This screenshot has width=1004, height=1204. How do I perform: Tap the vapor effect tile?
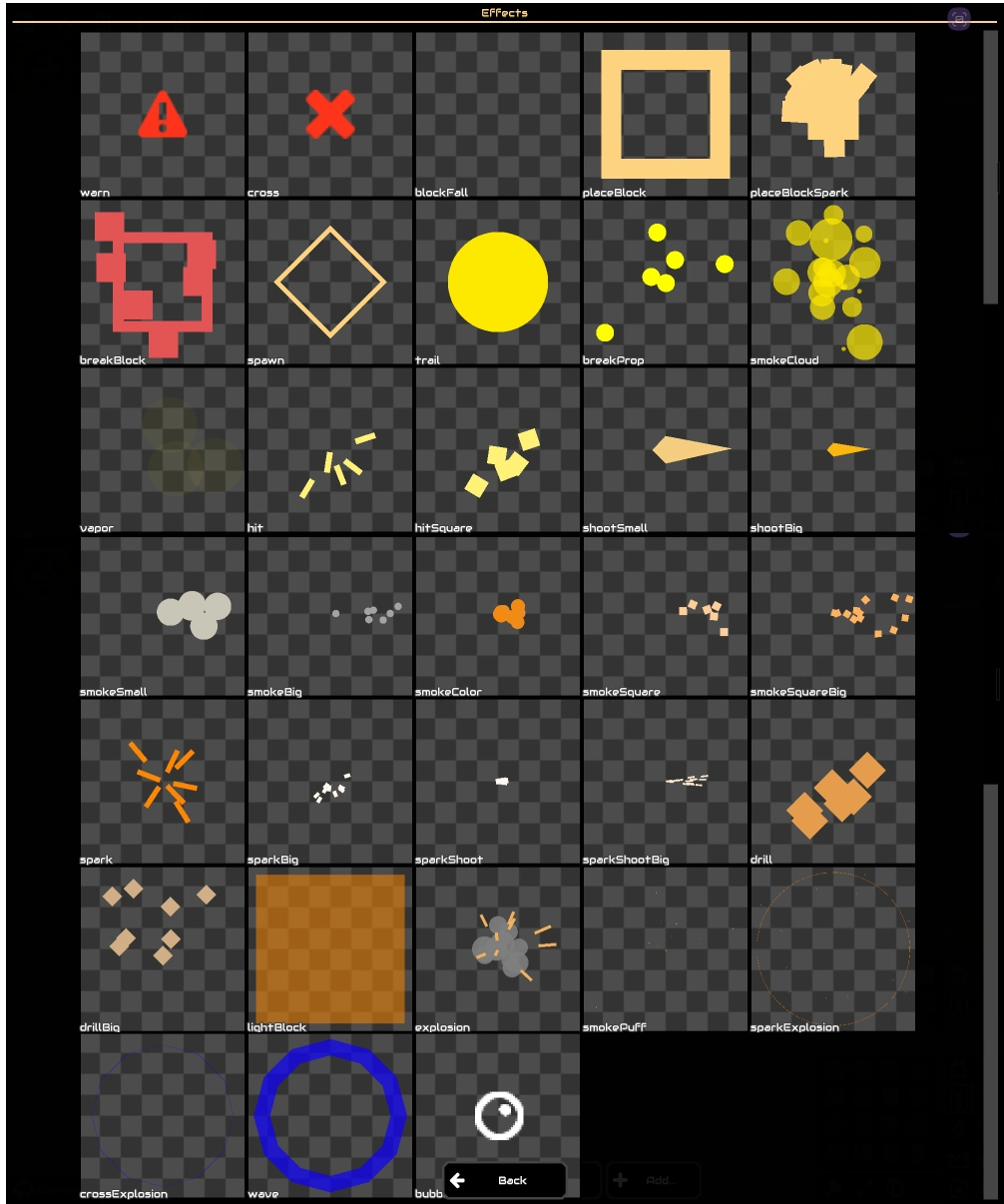pyautogui.click(x=163, y=449)
